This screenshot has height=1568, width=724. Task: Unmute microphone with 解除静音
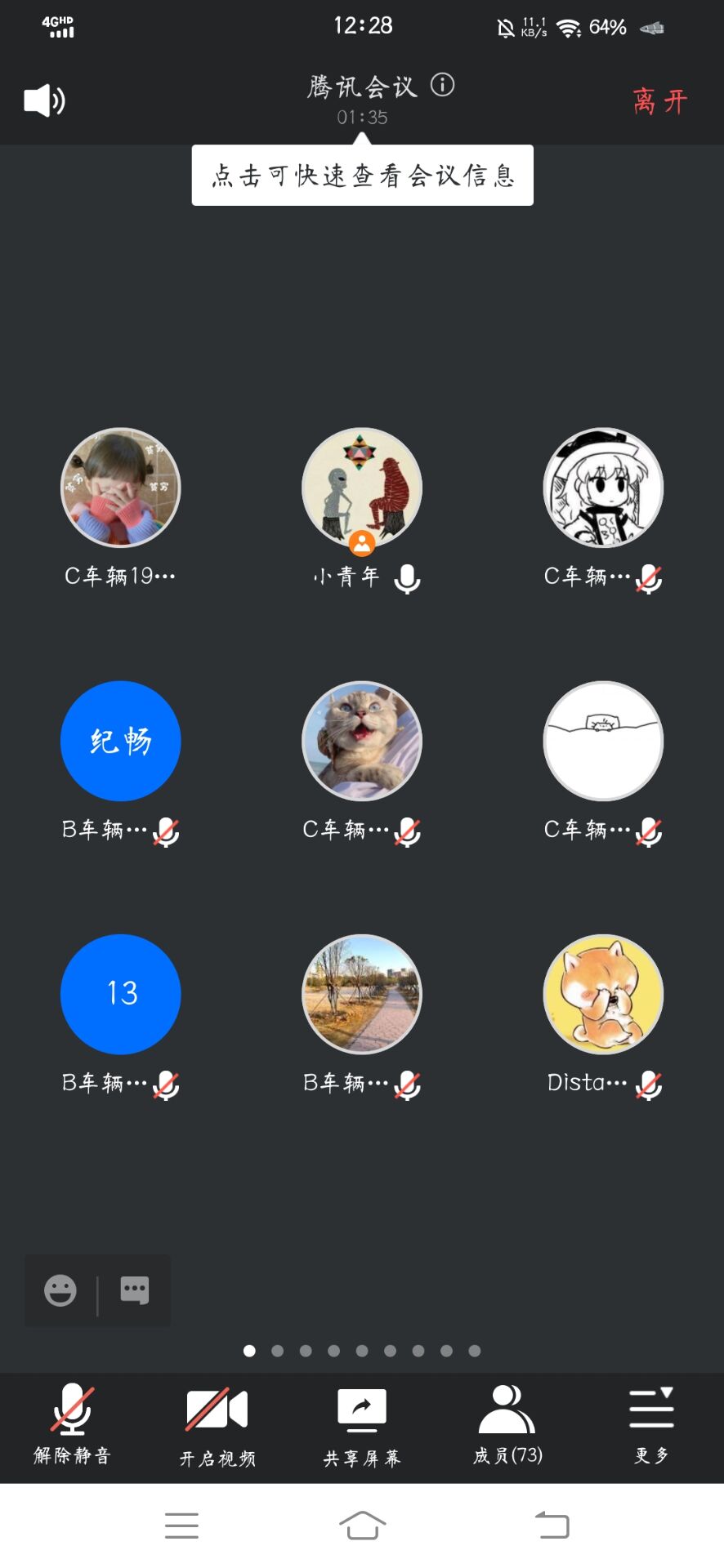[x=72, y=1424]
